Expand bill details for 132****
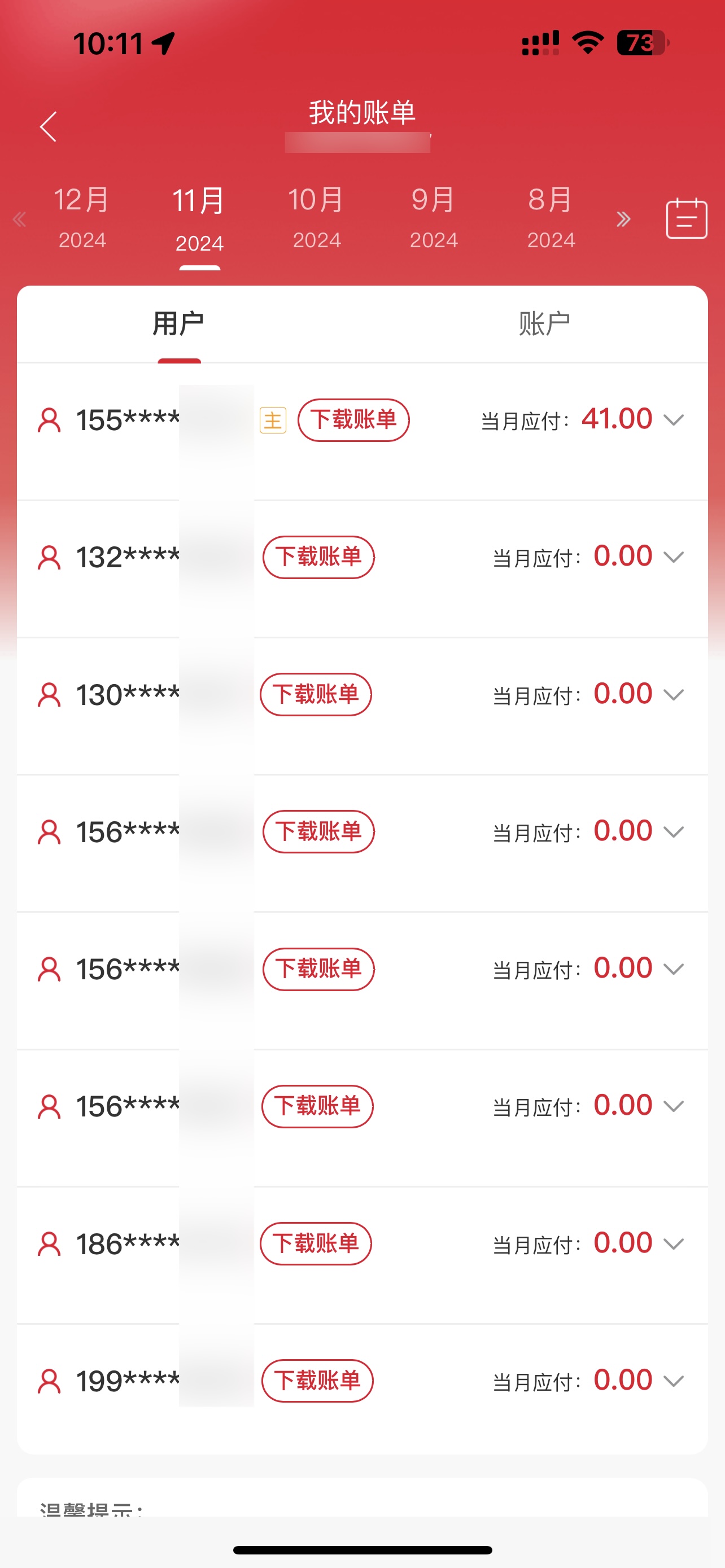Image resolution: width=725 pixels, height=1568 pixels. click(673, 557)
